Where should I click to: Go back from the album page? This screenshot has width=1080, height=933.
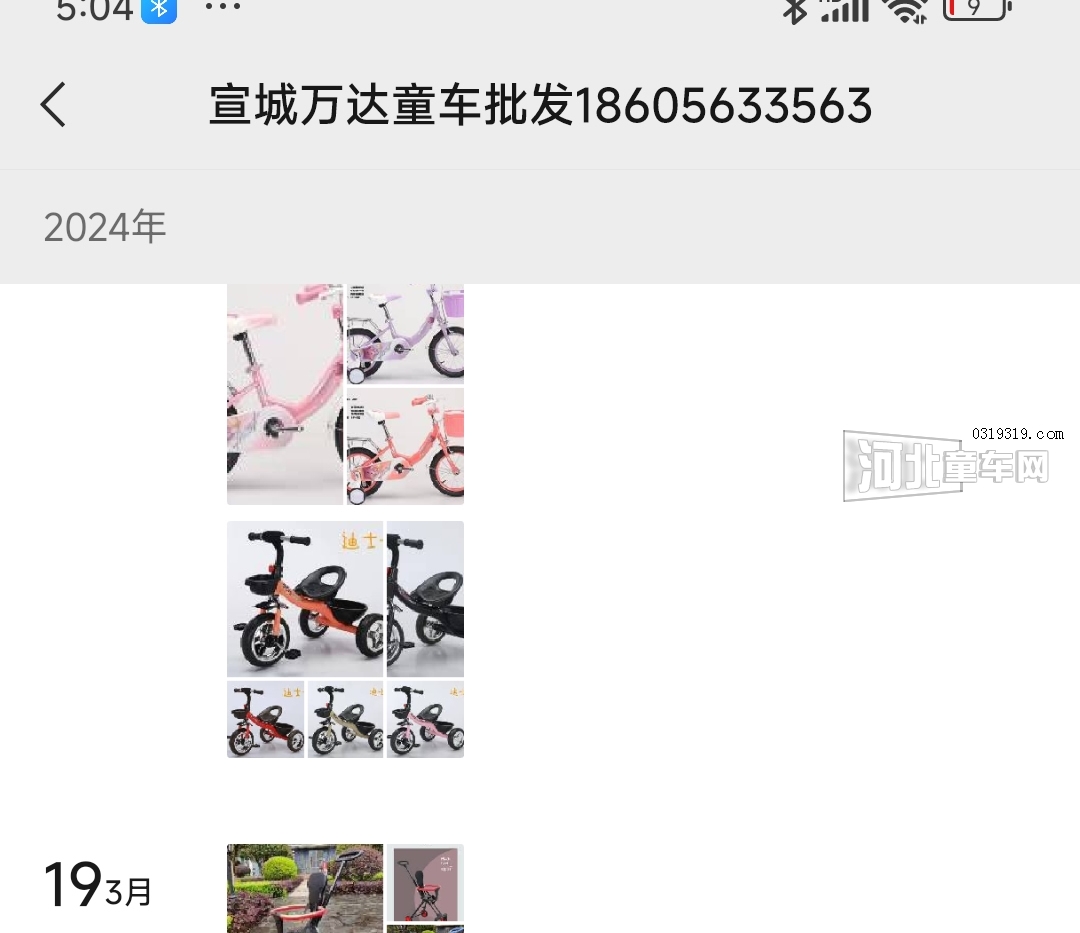(x=54, y=105)
